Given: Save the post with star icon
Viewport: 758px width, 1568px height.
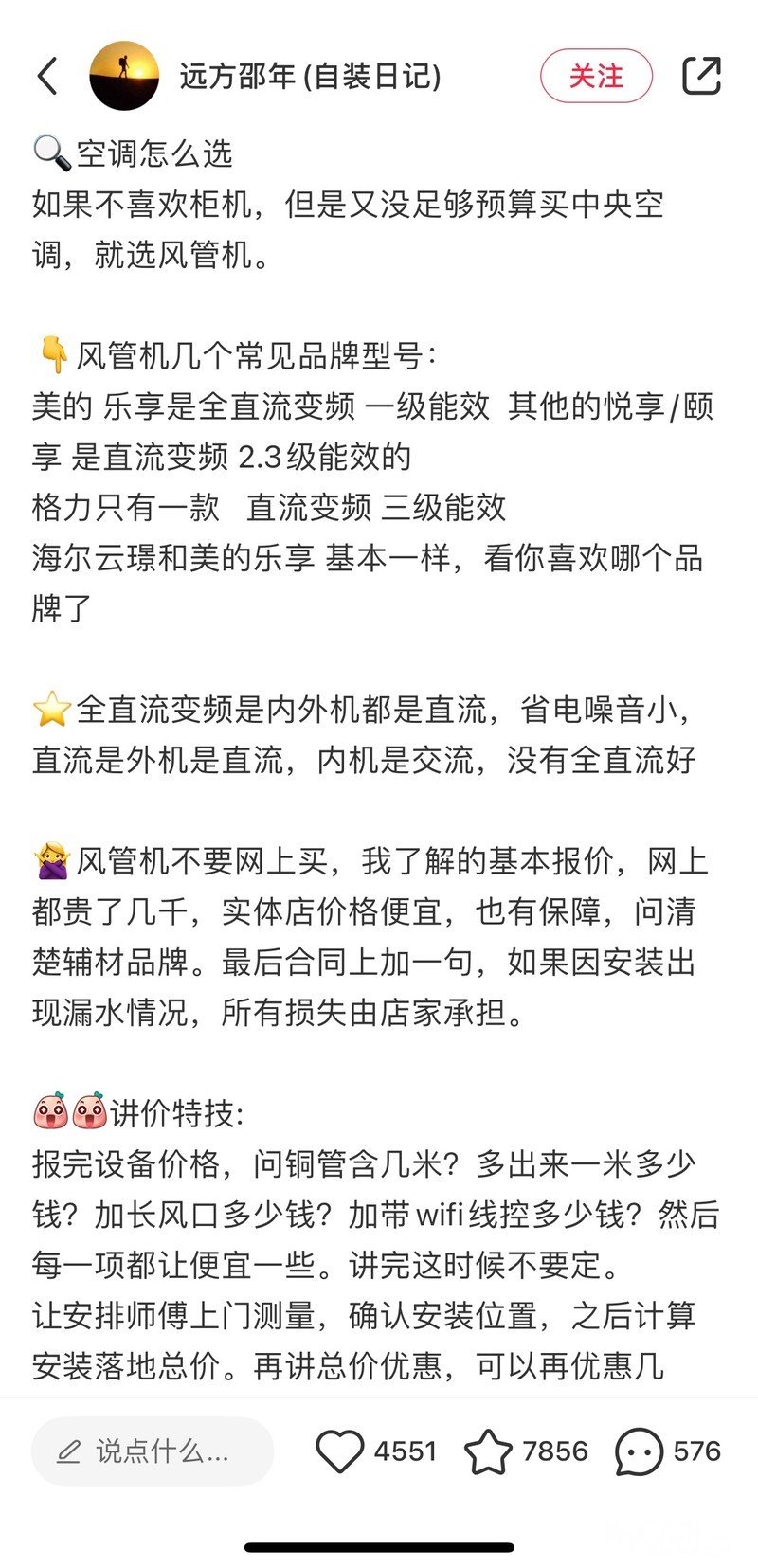Looking at the screenshot, I should coord(488,1451).
